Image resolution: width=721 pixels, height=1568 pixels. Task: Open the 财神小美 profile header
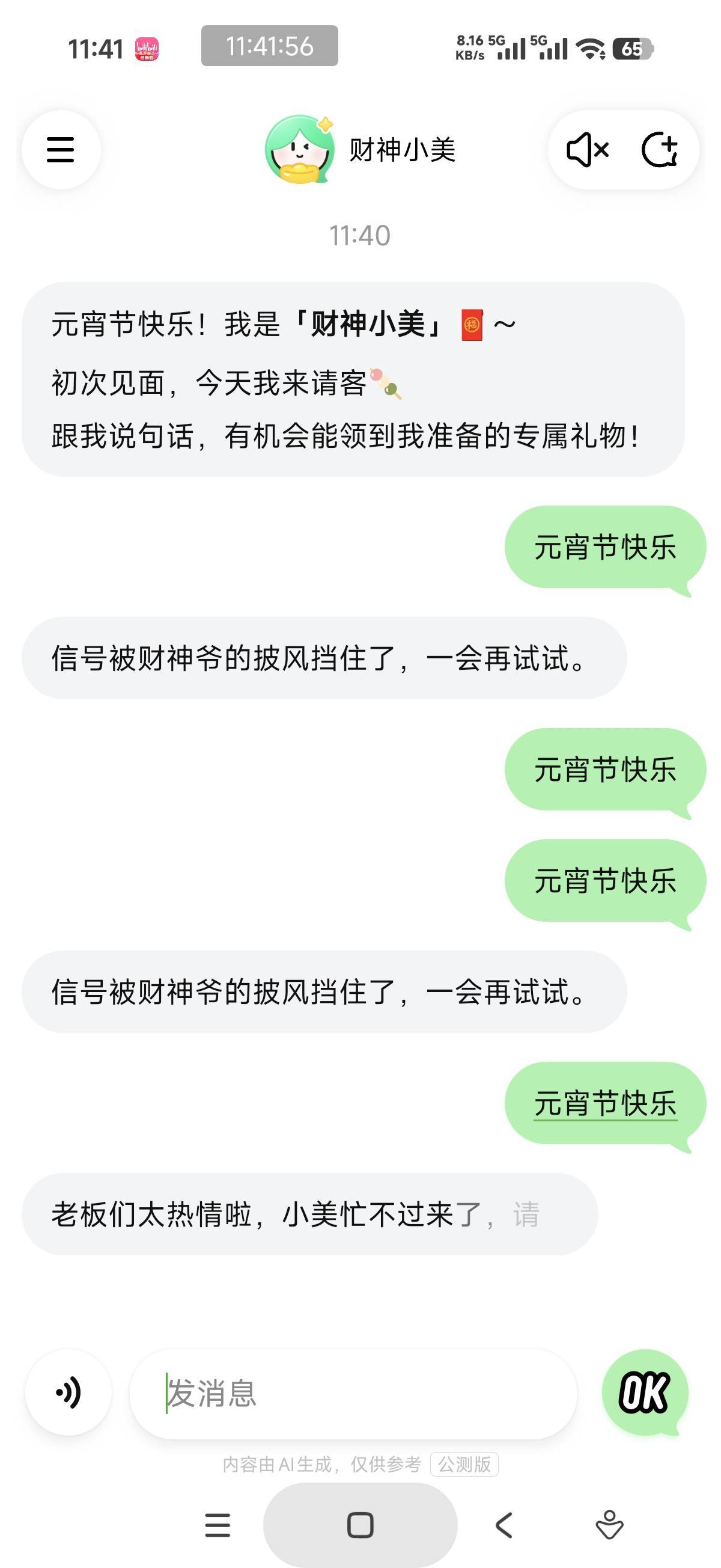360,150
